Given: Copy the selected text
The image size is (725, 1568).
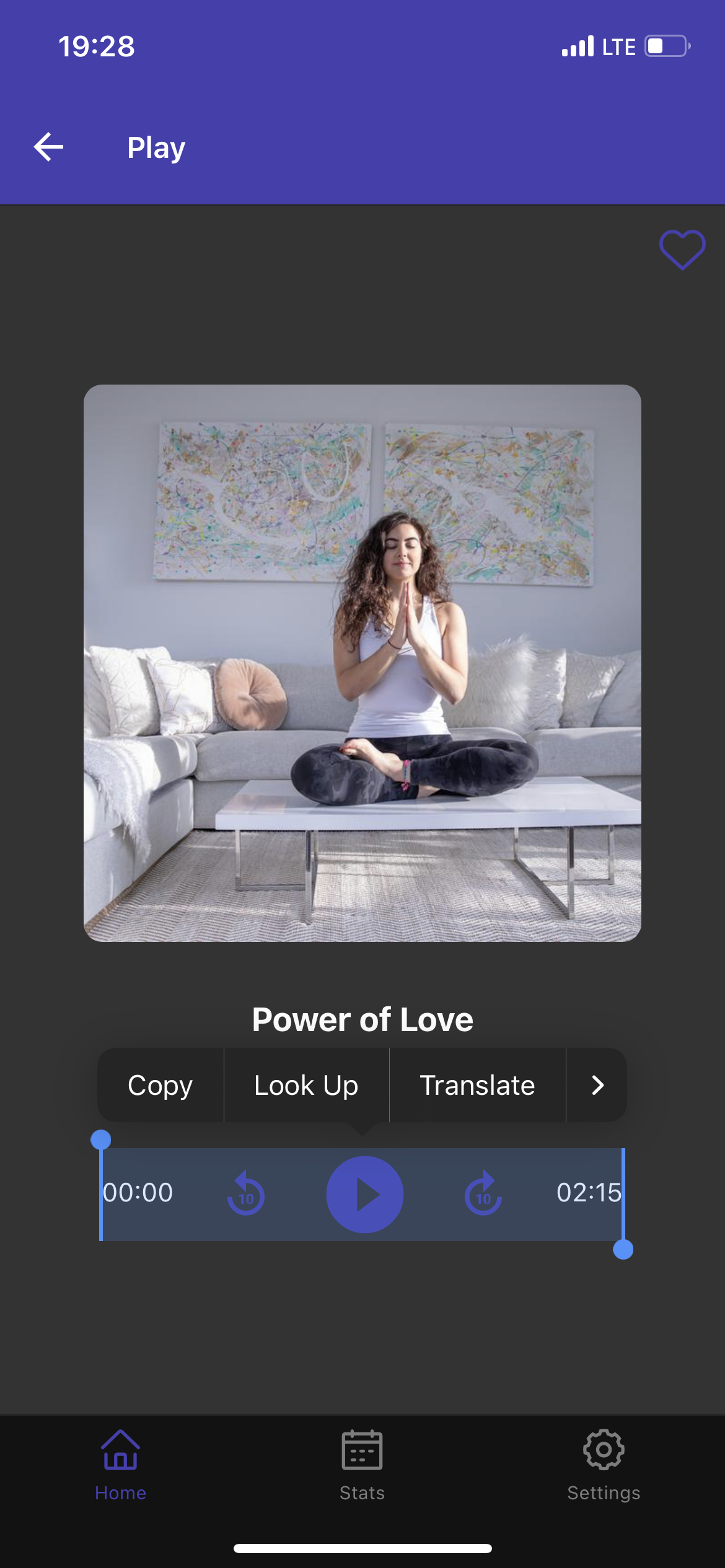Looking at the screenshot, I should (x=160, y=1085).
